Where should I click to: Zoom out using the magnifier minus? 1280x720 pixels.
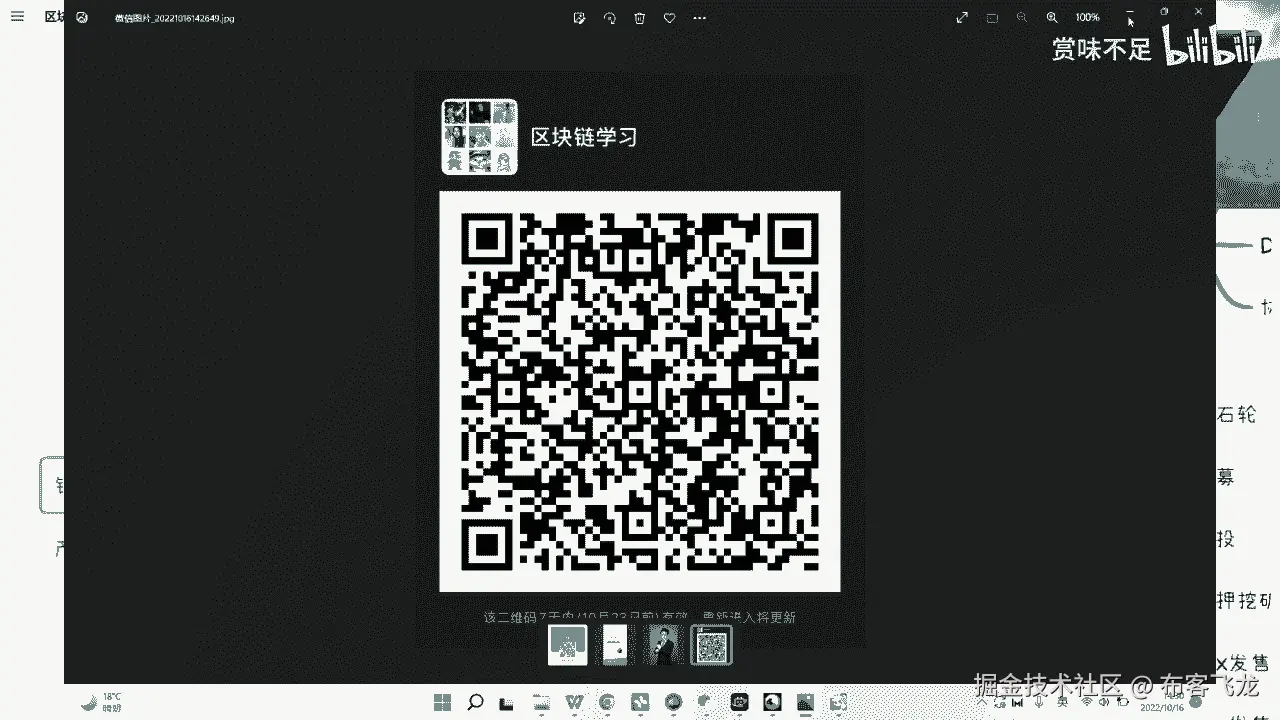click(x=1021, y=18)
